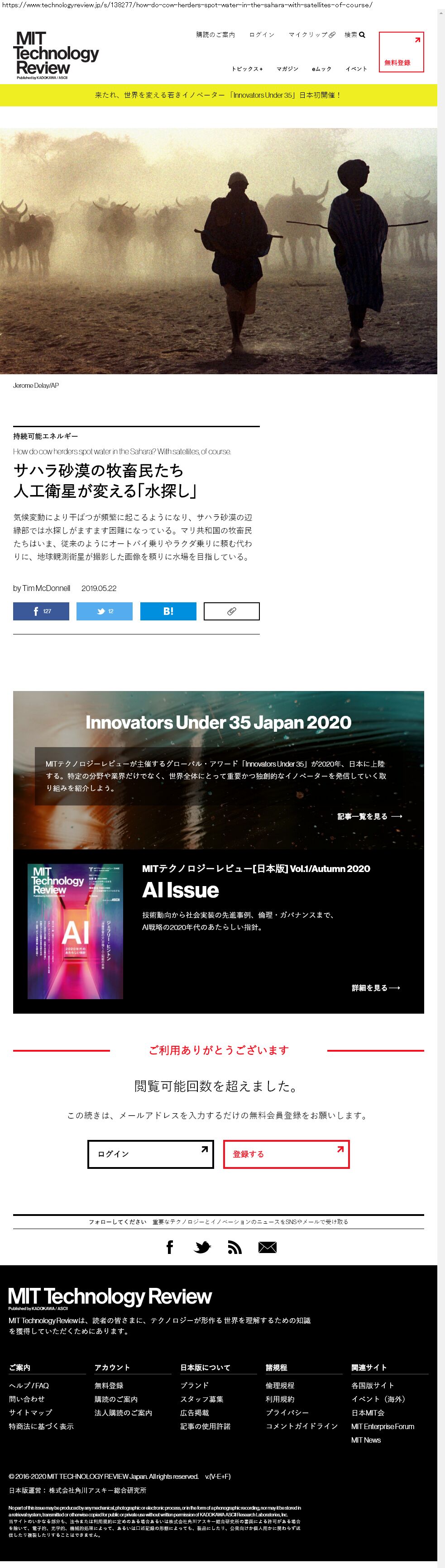445x1568 pixels.
Task: Expand the トピックス menu
Action: tap(247, 69)
